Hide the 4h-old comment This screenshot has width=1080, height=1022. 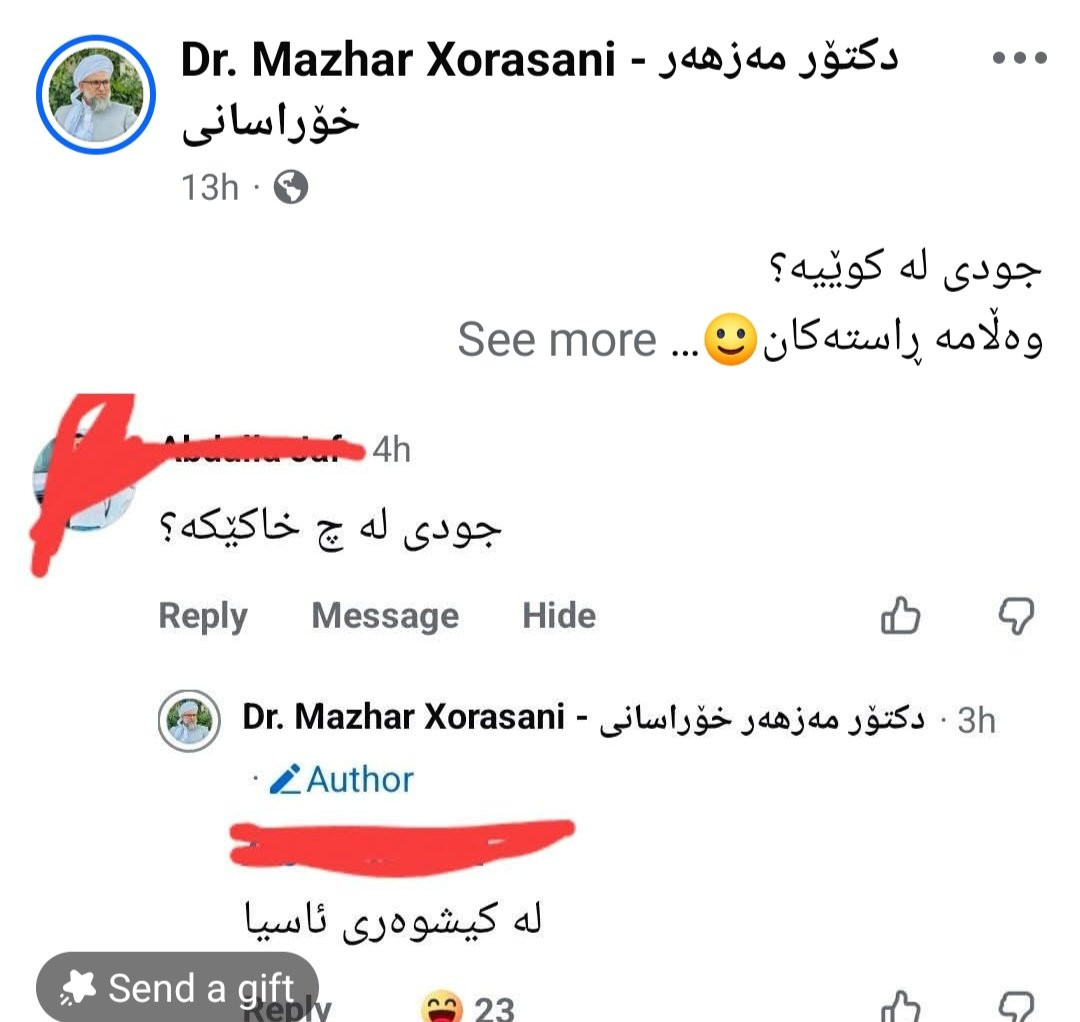tap(559, 616)
